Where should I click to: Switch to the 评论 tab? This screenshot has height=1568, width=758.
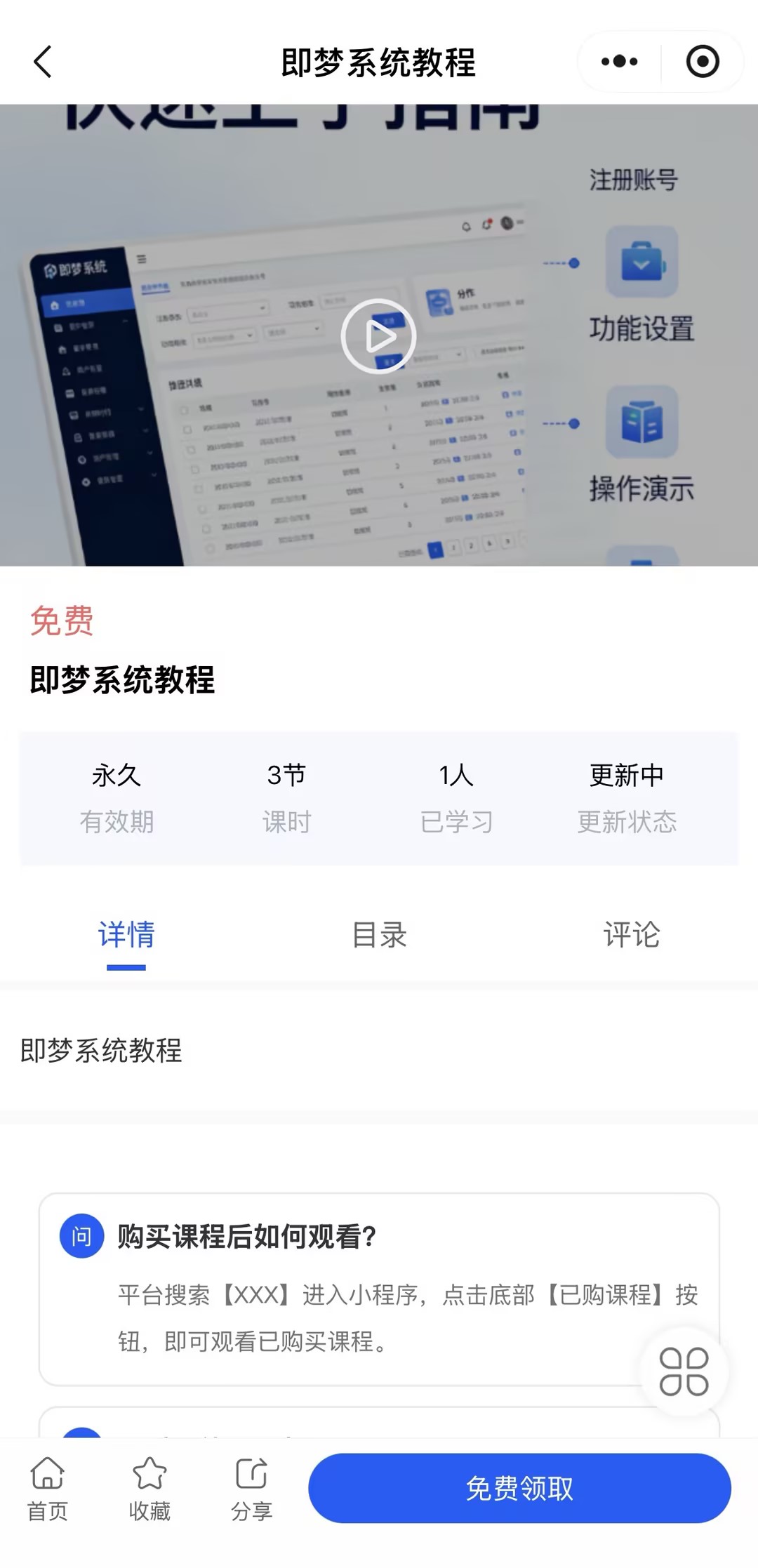(631, 935)
